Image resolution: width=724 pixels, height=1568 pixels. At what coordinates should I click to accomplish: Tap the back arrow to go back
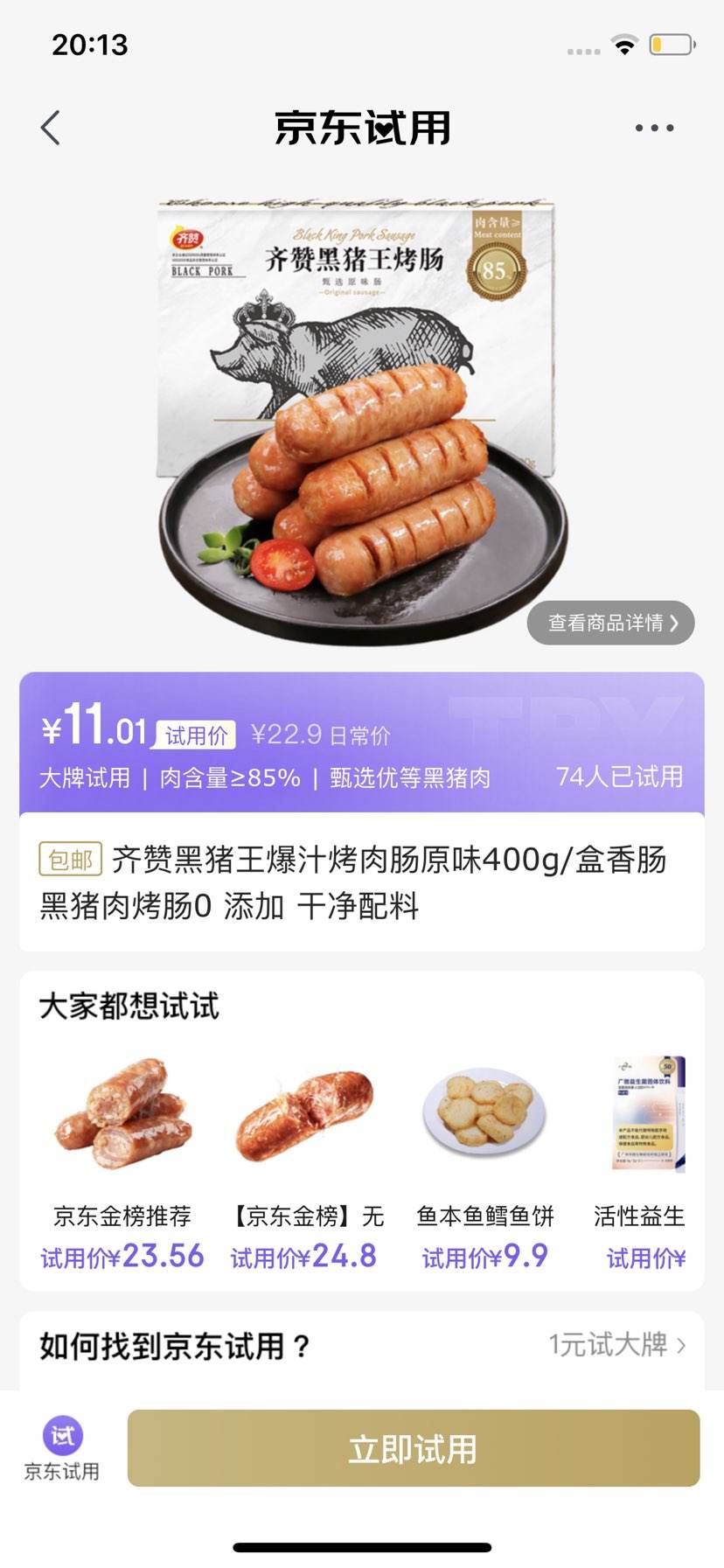coord(50,127)
